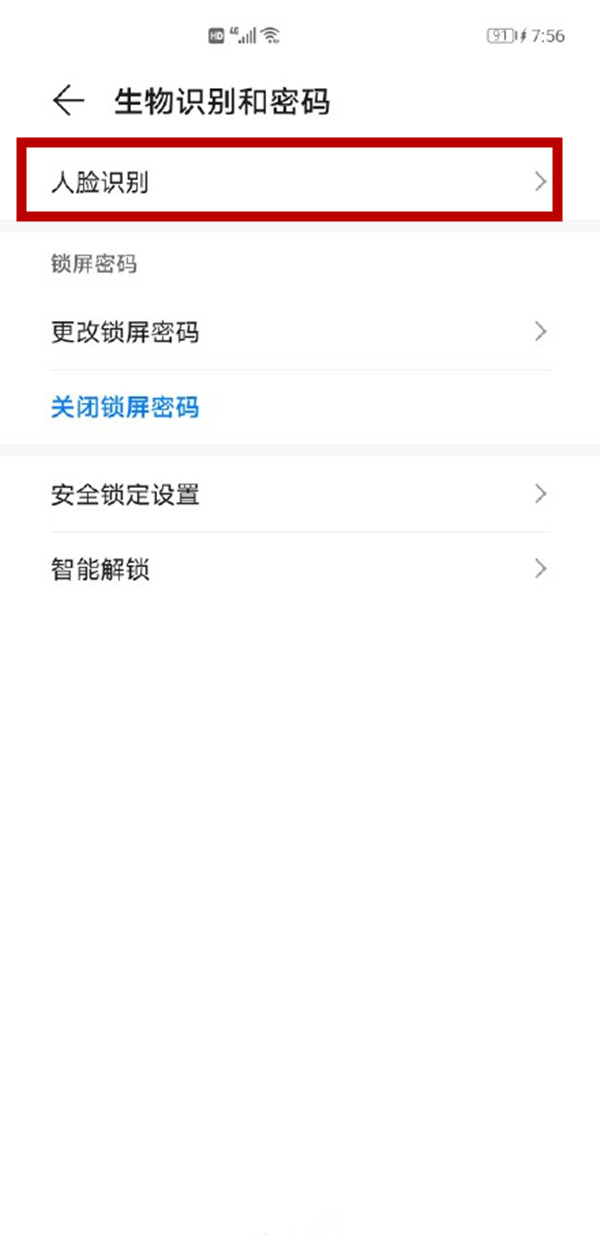Go back from 生物识别和密码
Viewport: 600px width, 1236px height.
68,101
